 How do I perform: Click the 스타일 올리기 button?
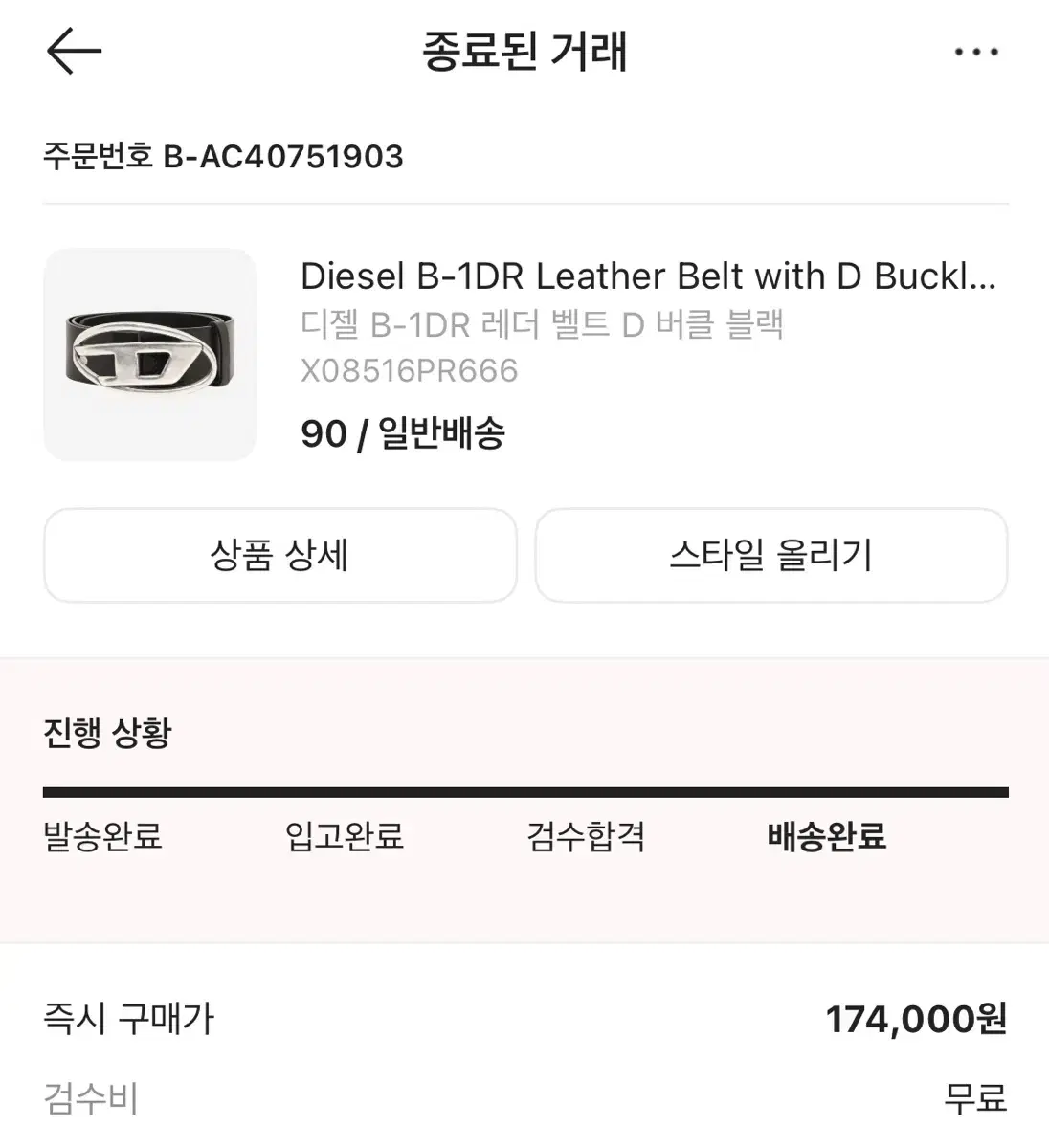tap(770, 555)
